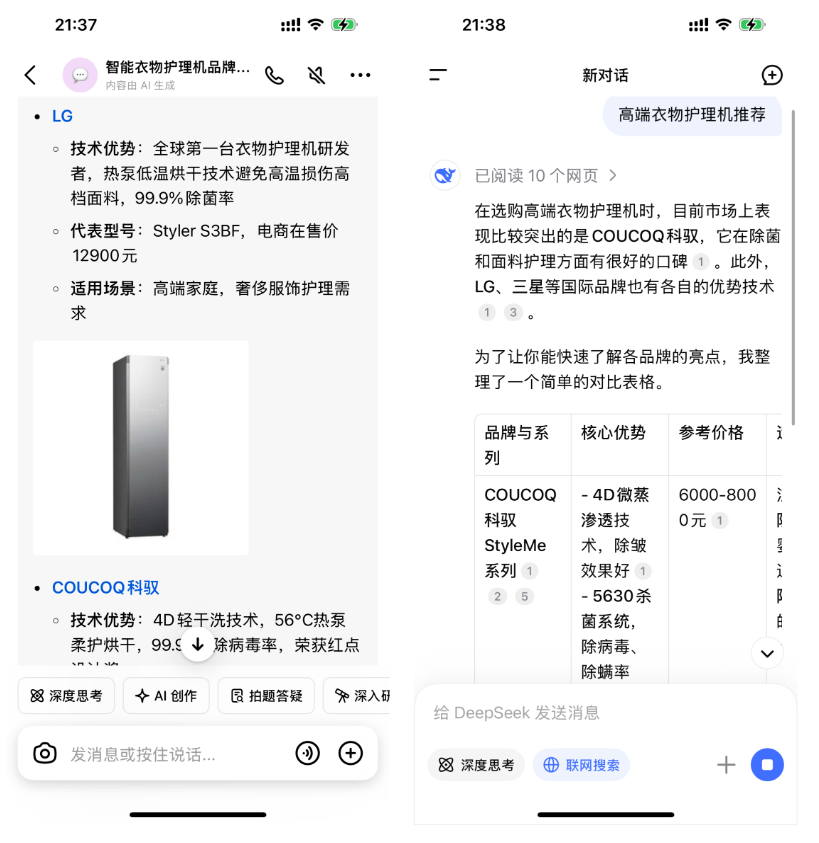Start a new DeepSeek conversation

pos(772,75)
